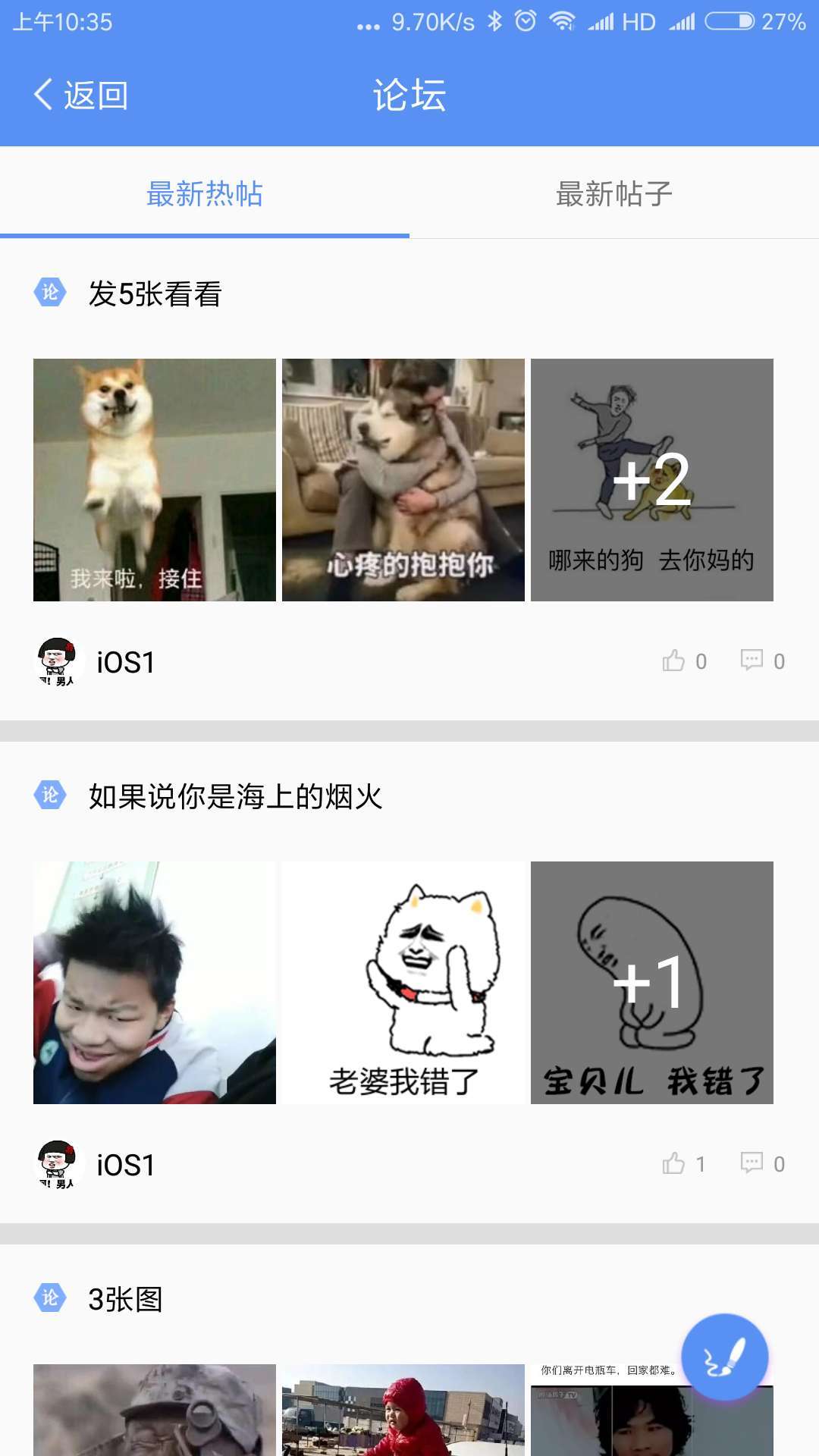Open the post titled 3张图
The image size is (819, 1456).
[126, 1300]
